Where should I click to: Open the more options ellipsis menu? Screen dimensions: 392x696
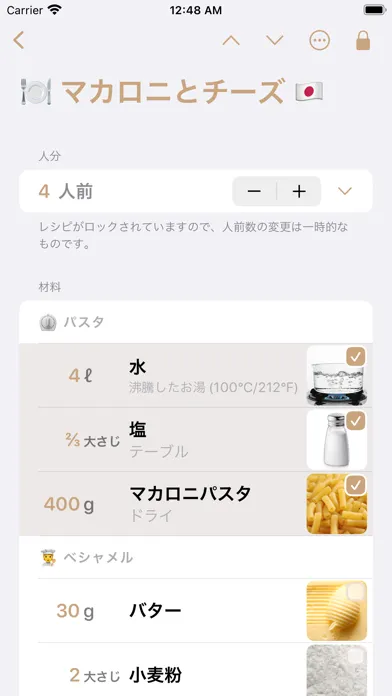pos(319,41)
